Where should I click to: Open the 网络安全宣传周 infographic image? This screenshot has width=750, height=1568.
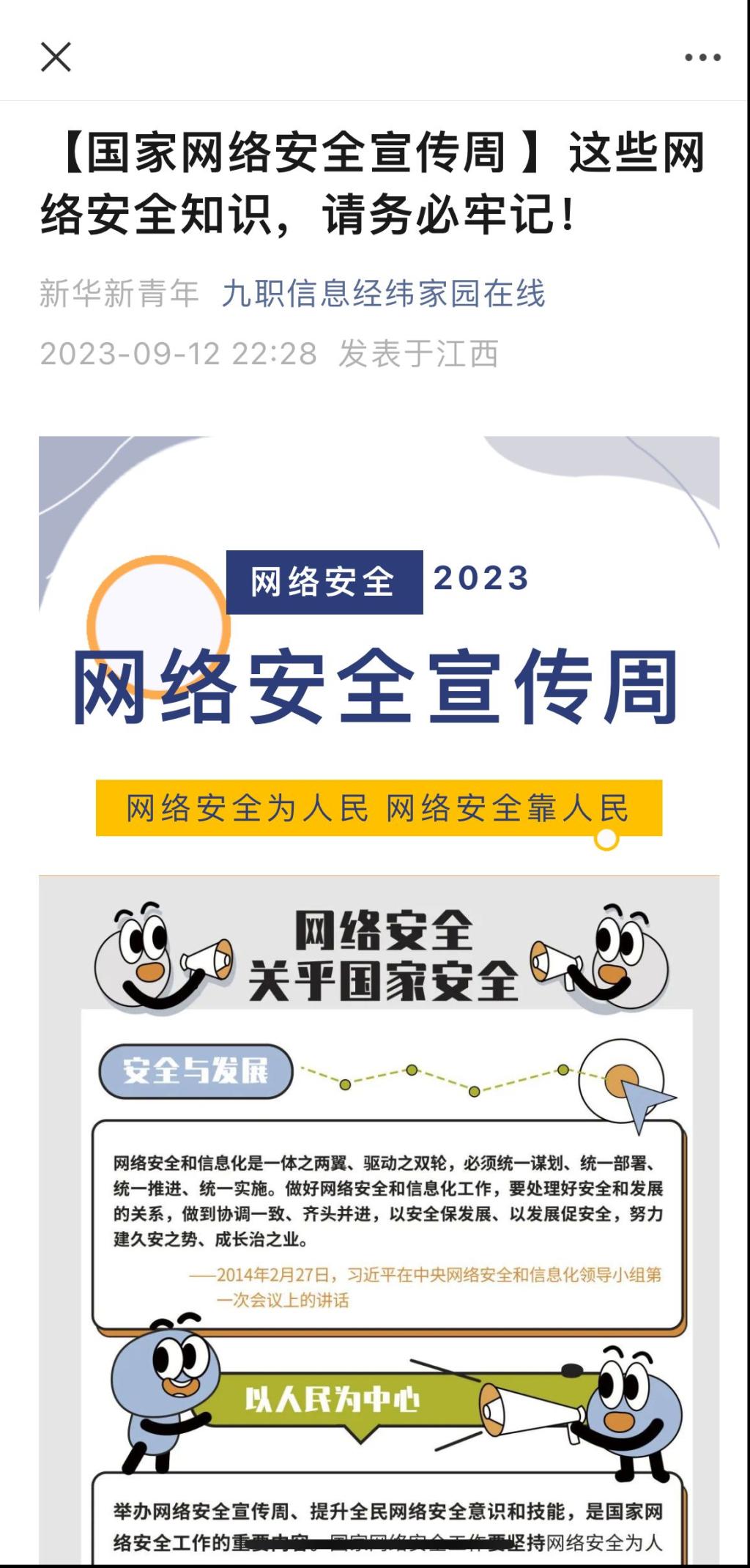coord(379,659)
